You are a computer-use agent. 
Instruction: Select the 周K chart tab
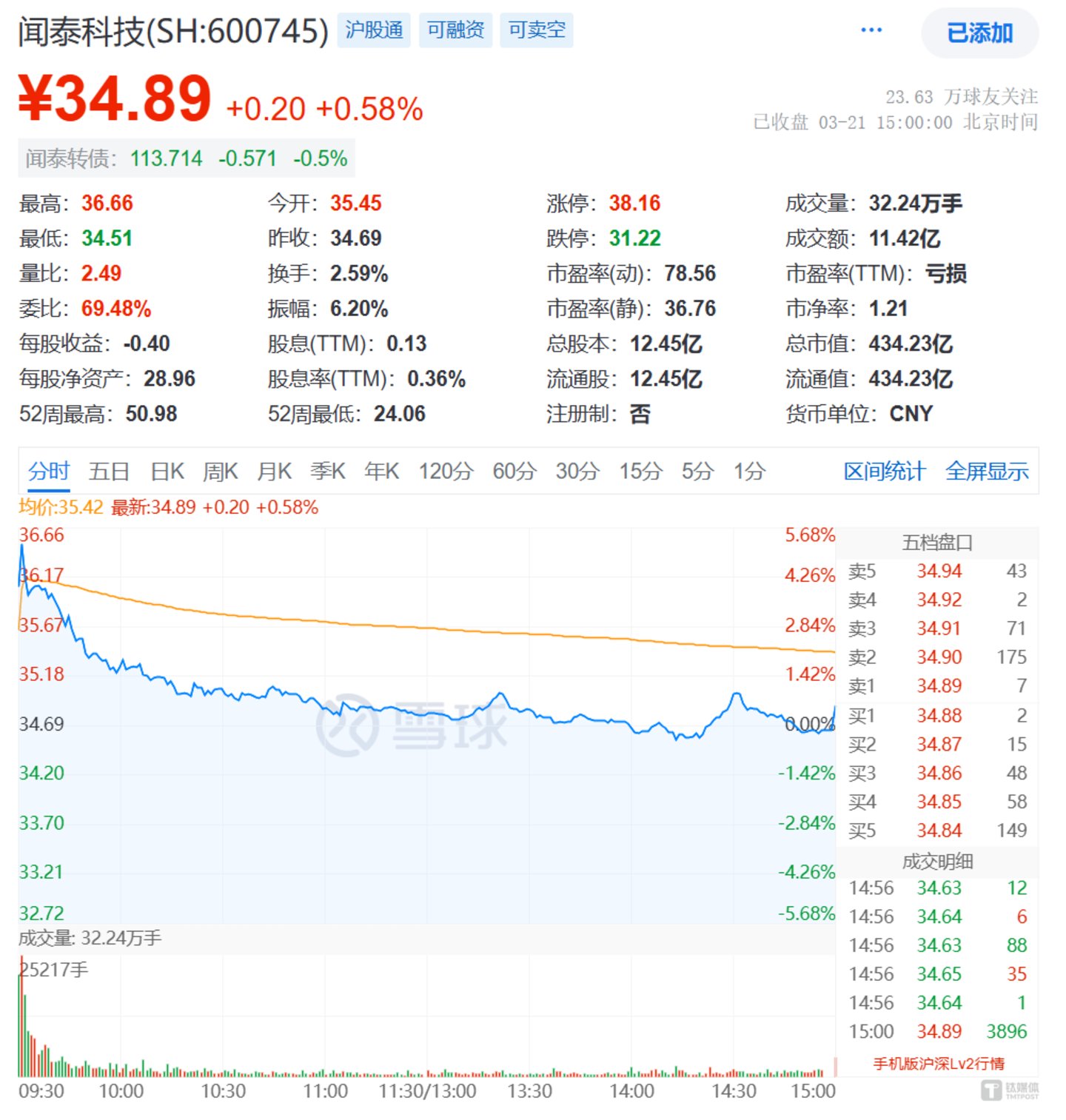click(x=221, y=471)
